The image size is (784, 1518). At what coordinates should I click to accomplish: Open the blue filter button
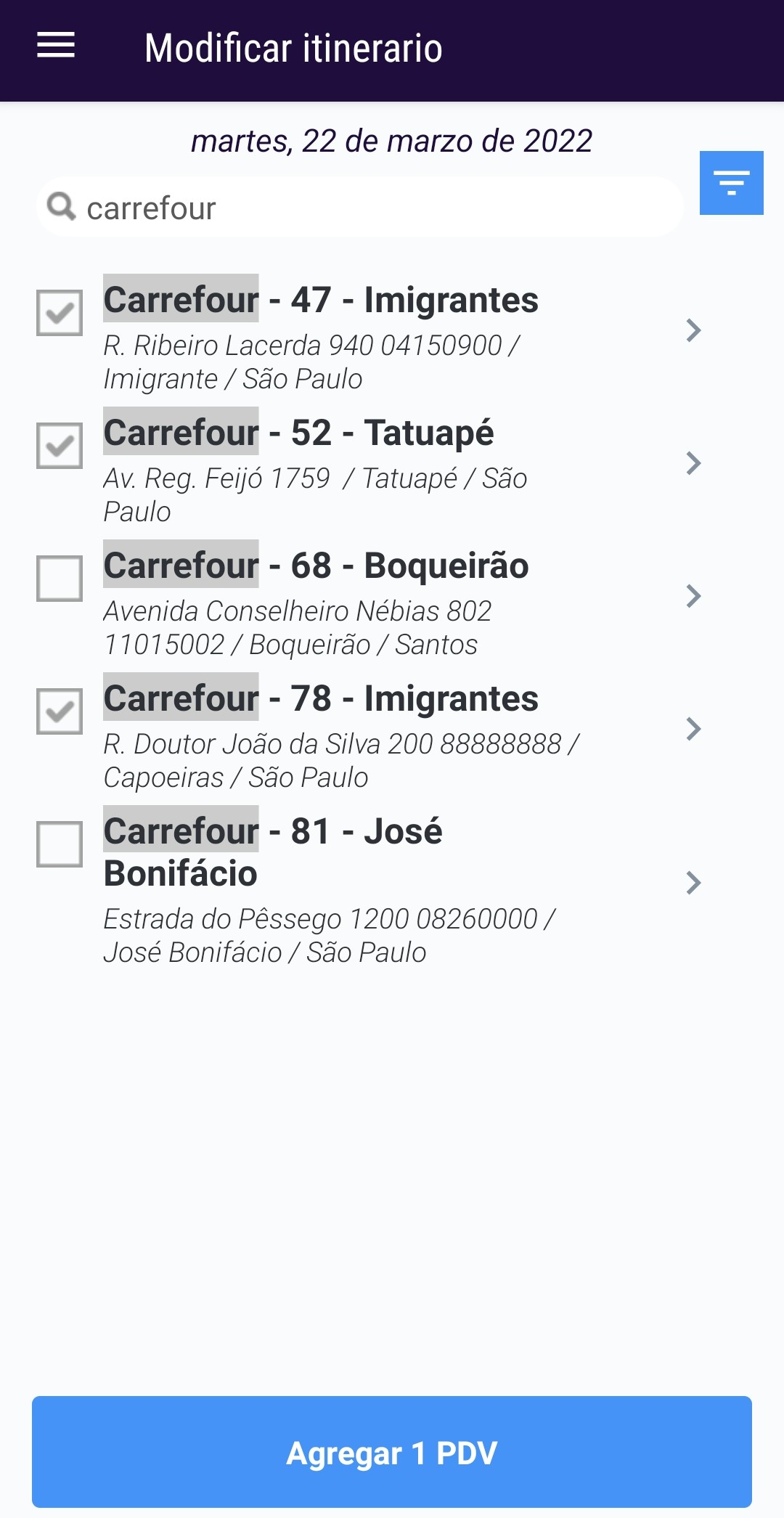click(x=731, y=183)
